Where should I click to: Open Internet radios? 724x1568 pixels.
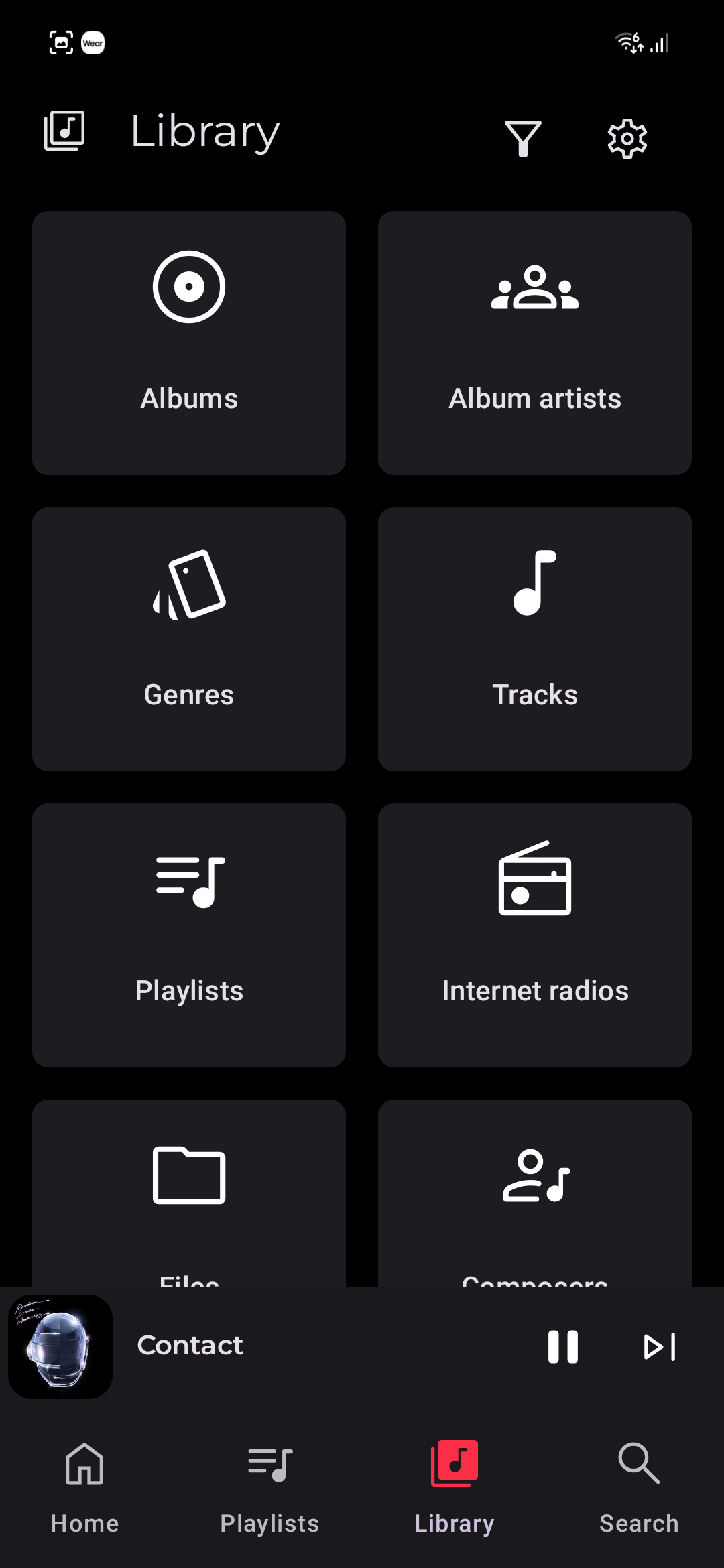(x=535, y=935)
